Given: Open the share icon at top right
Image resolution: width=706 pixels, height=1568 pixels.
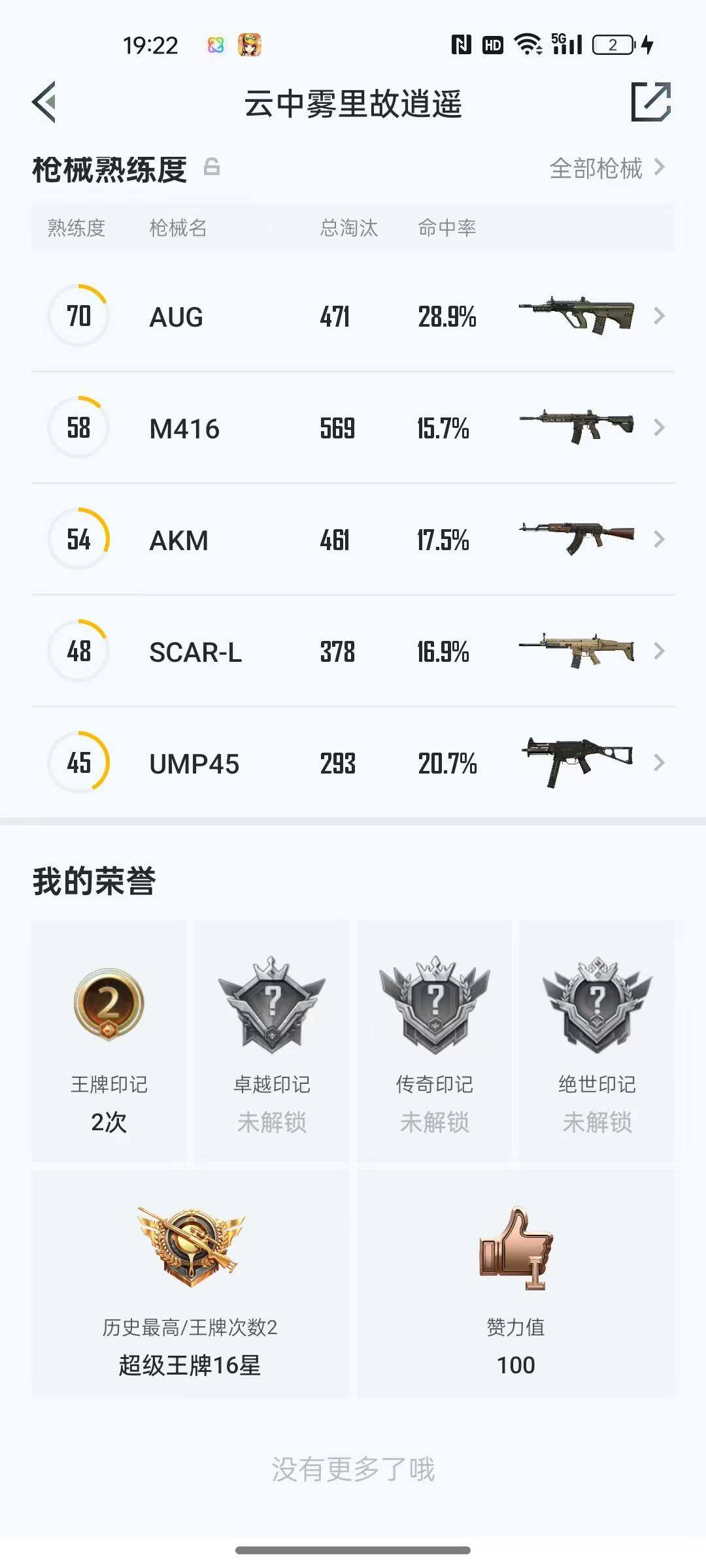Looking at the screenshot, I should coord(650,102).
